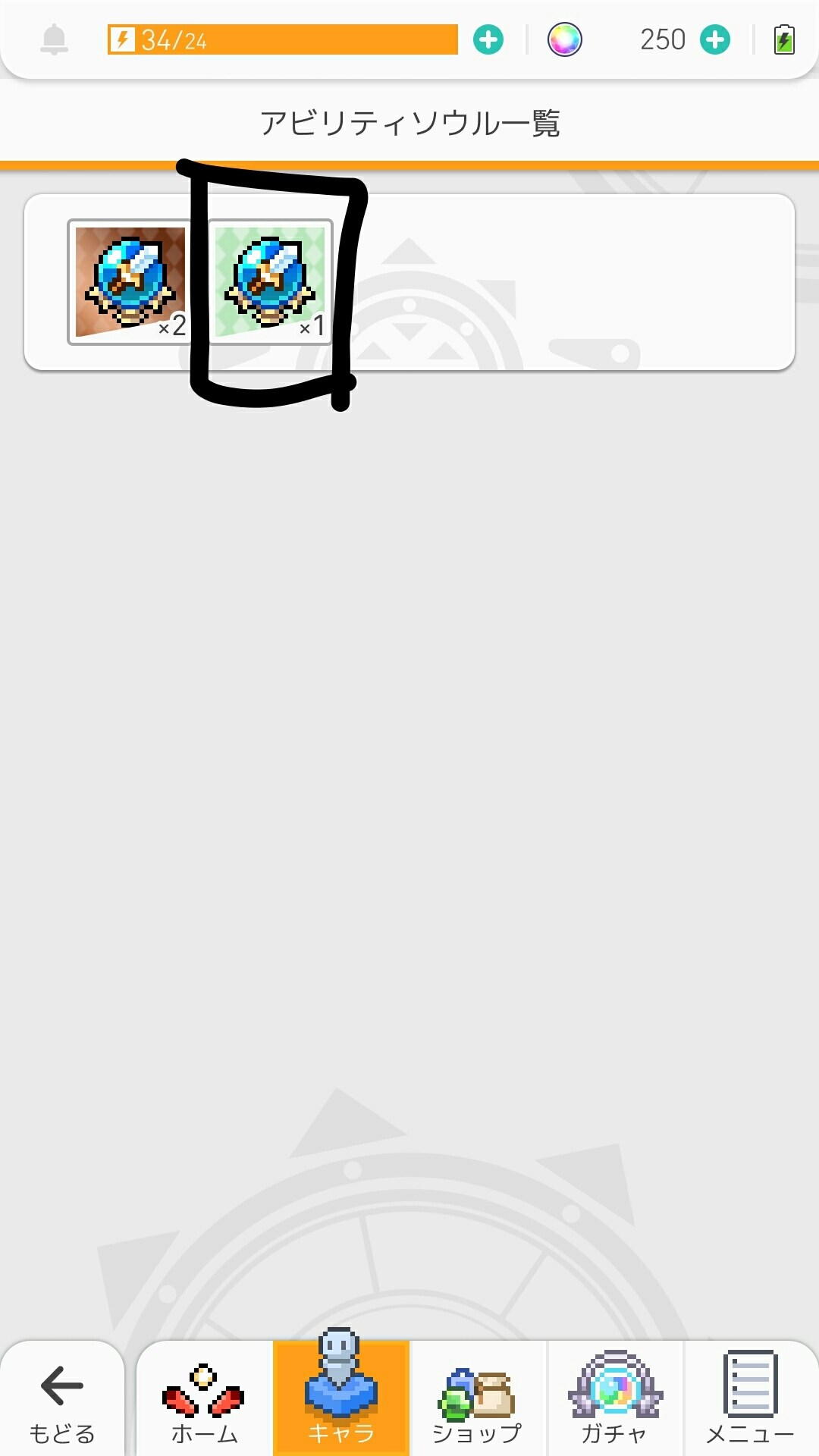
Task: Switch to the ショップ tab
Action: pyautogui.click(x=477, y=1399)
